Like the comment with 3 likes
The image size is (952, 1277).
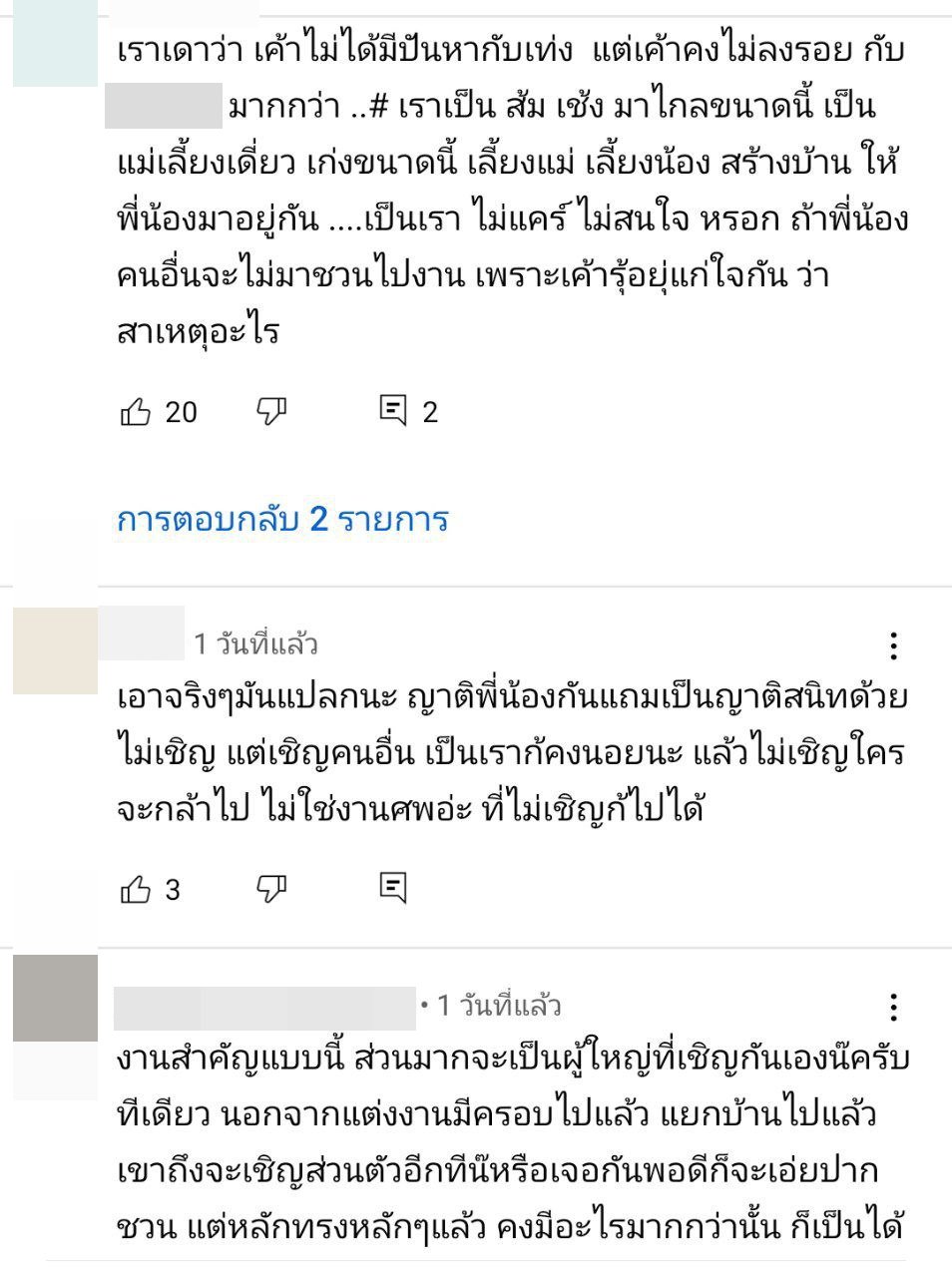click(x=136, y=888)
